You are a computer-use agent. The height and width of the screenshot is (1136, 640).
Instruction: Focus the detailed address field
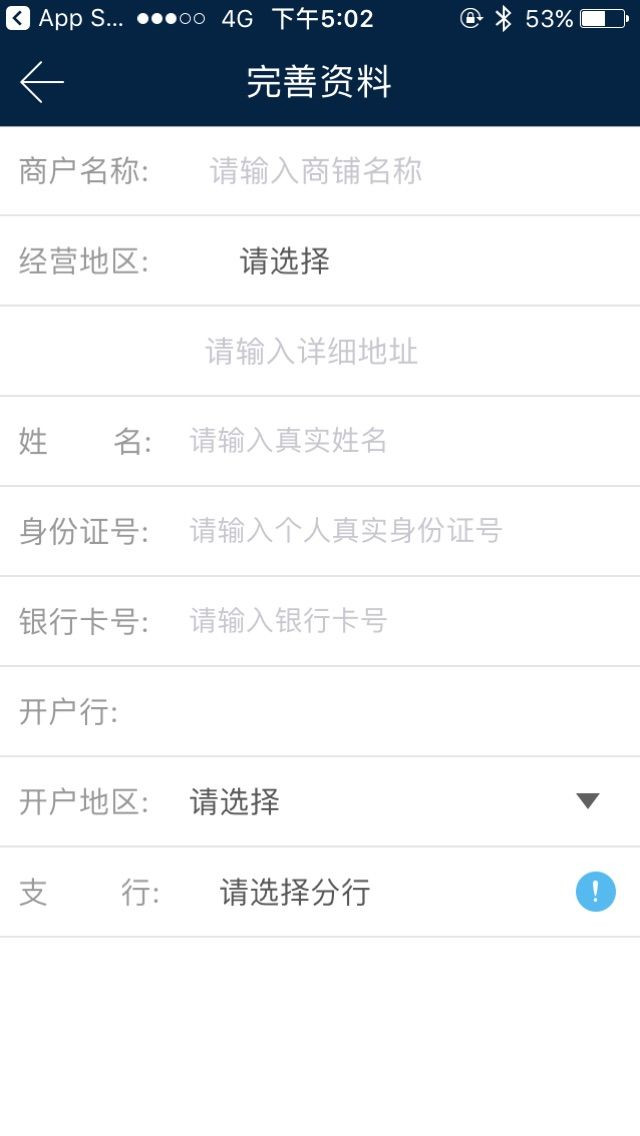[x=312, y=351]
